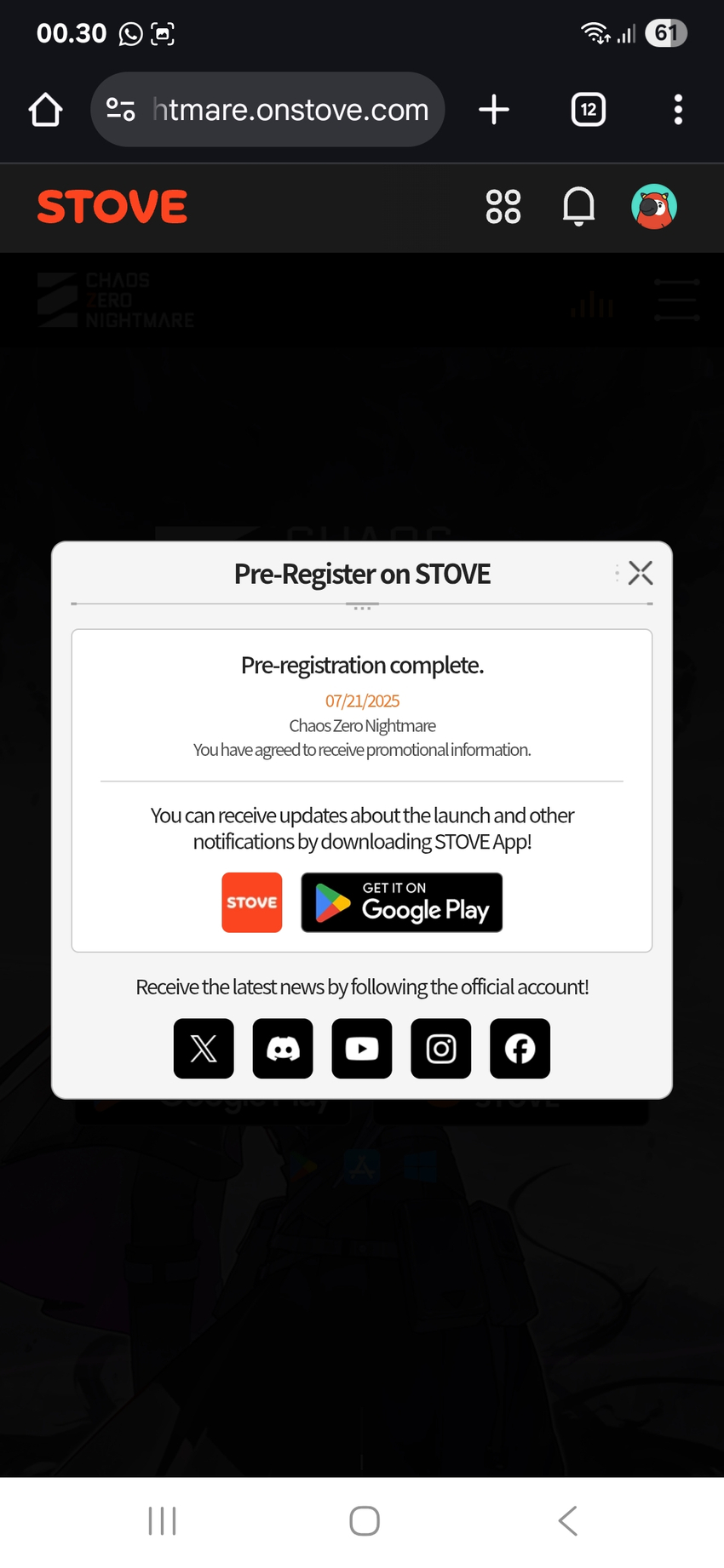Visit the official YouTube channel
The image size is (724, 1568).
click(x=362, y=1048)
